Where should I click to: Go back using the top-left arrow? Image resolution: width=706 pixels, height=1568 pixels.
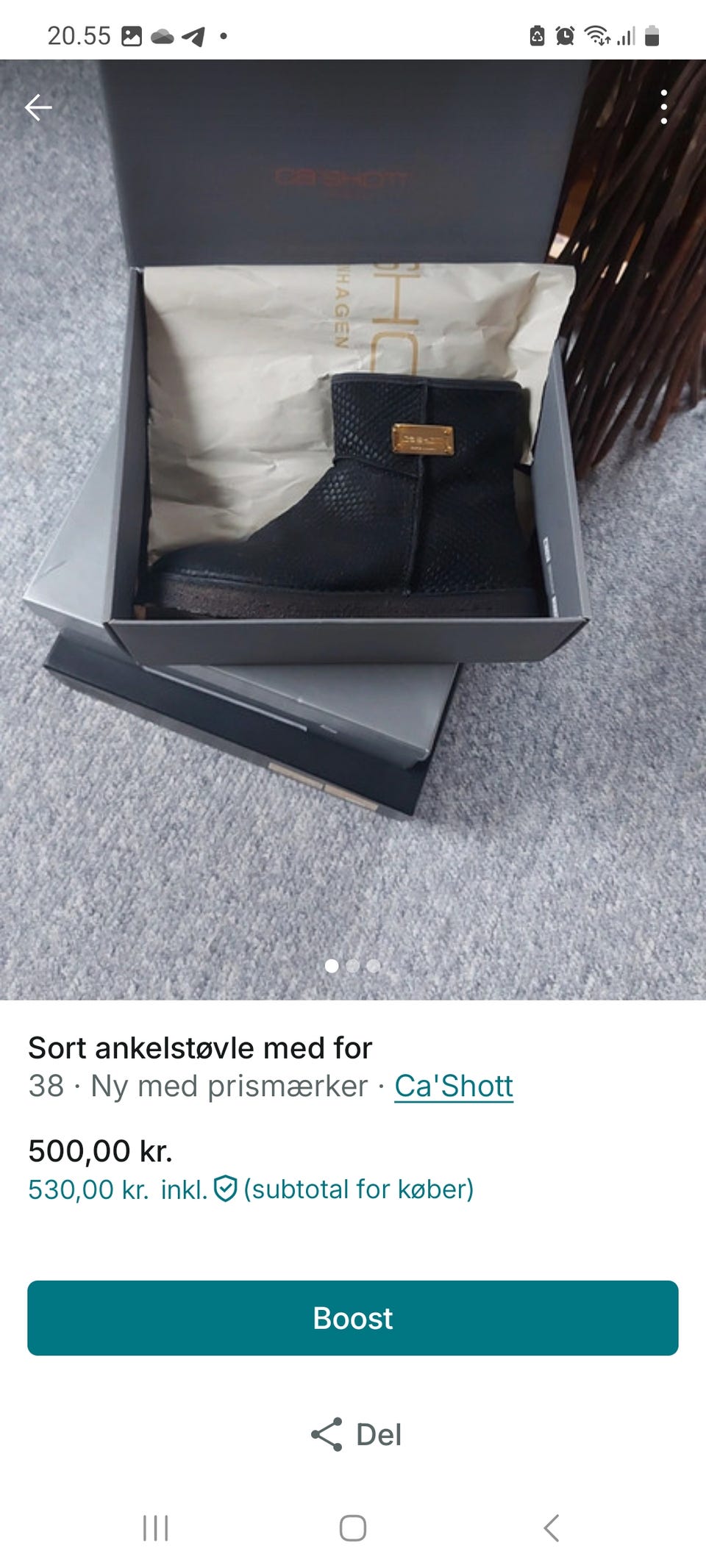38,108
